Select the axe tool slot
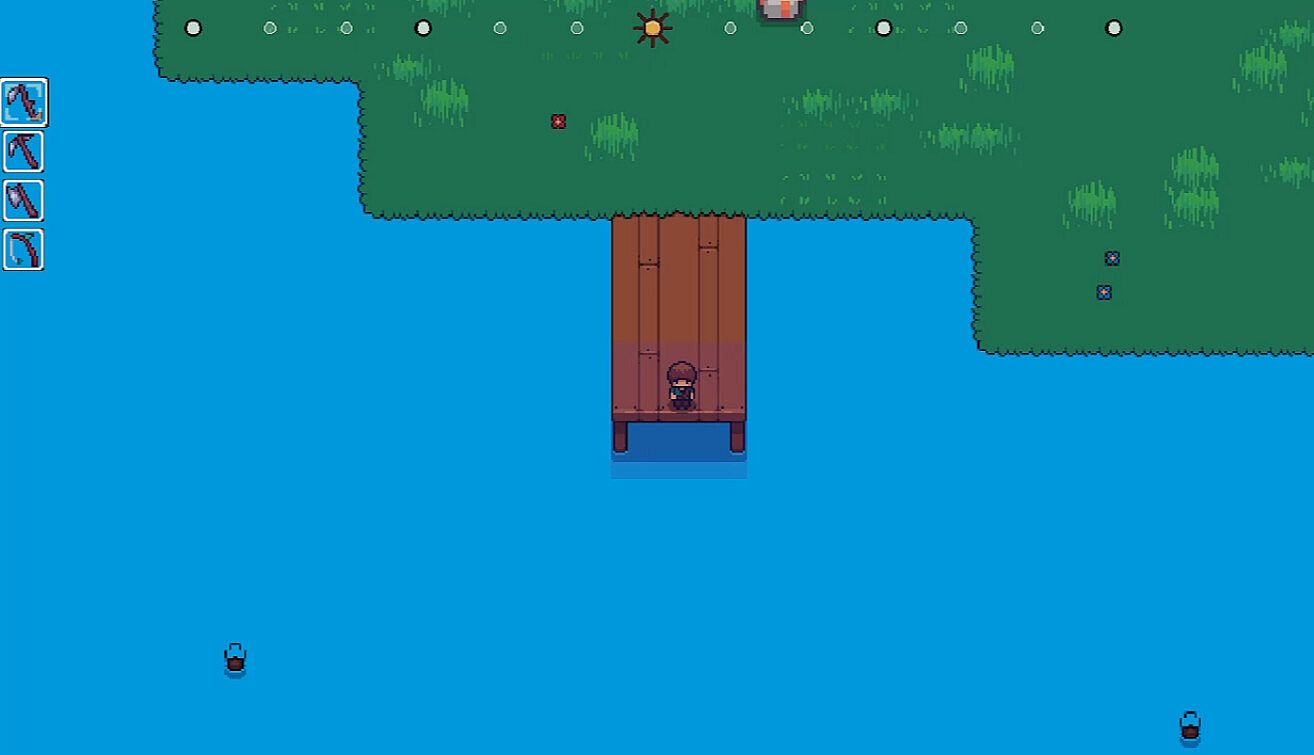 coord(24,201)
